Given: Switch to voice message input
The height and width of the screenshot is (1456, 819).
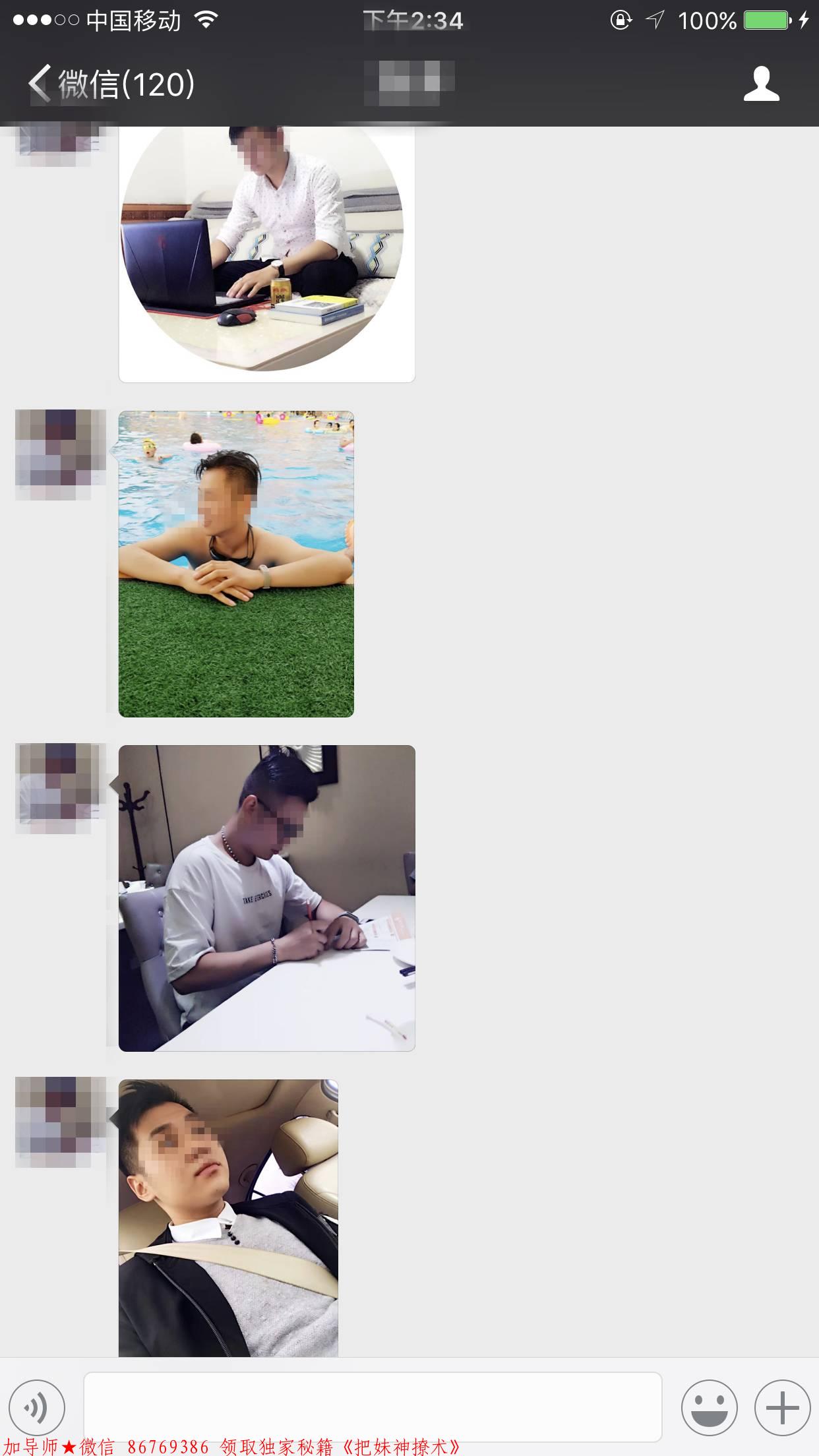Looking at the screenshot, I should point(38,1407).
